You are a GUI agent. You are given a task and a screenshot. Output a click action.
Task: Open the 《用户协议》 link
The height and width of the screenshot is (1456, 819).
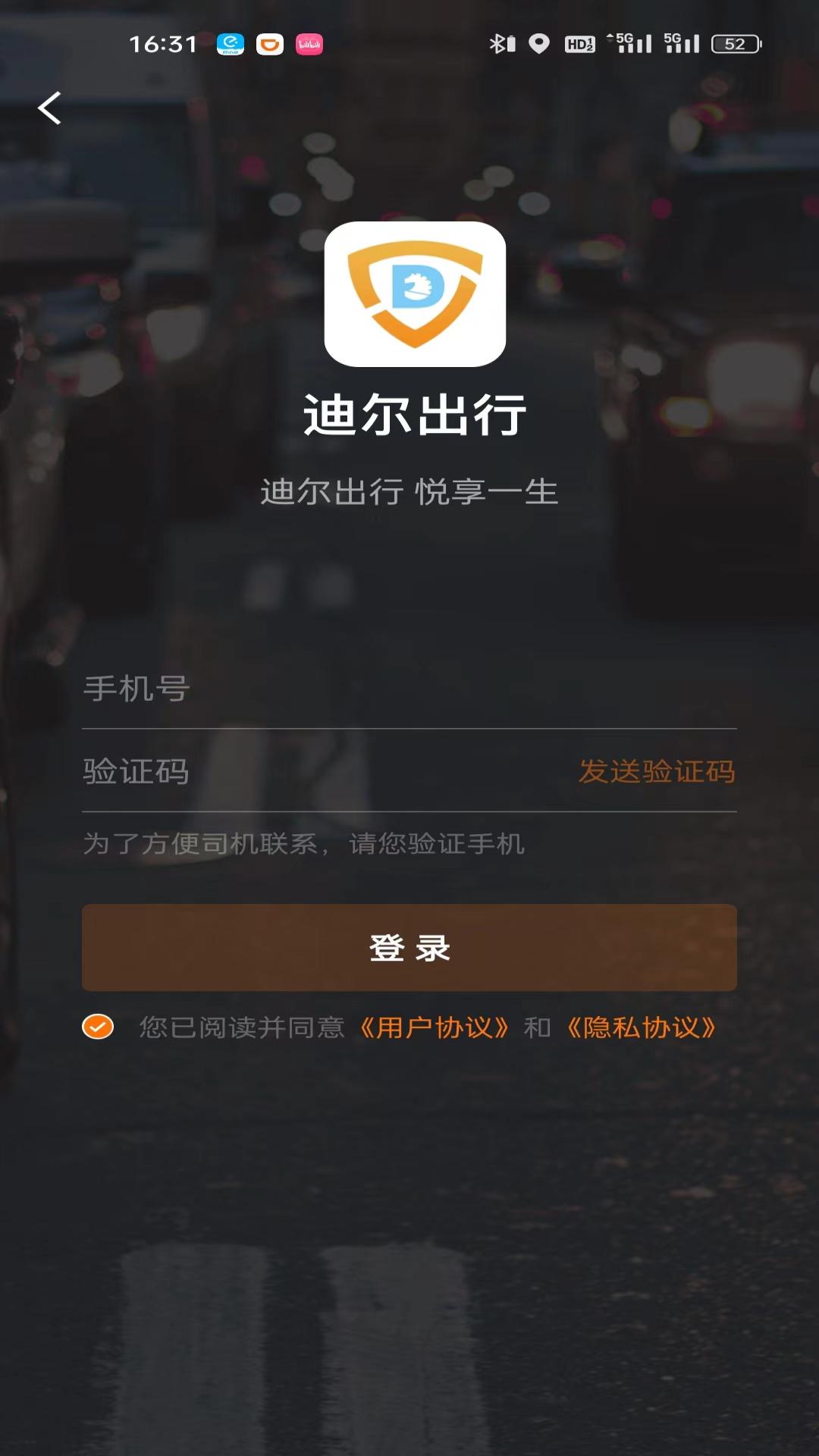434,1028
